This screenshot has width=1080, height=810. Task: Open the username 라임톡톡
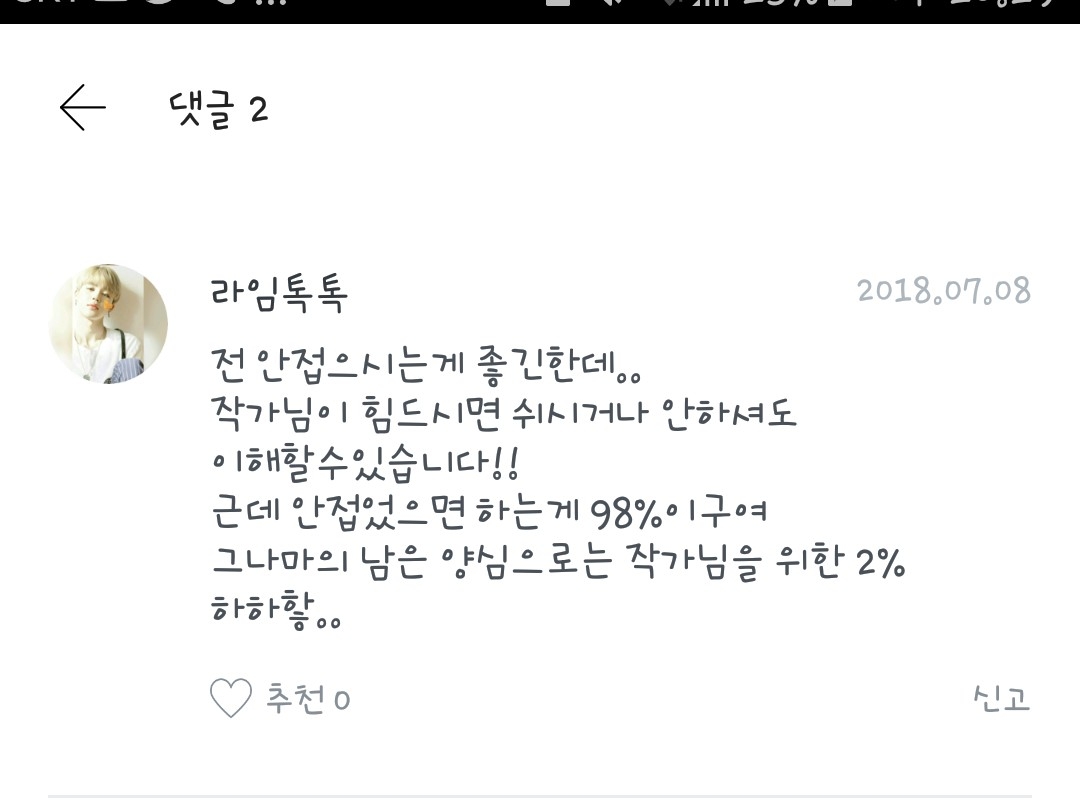[x=279, y=294]
